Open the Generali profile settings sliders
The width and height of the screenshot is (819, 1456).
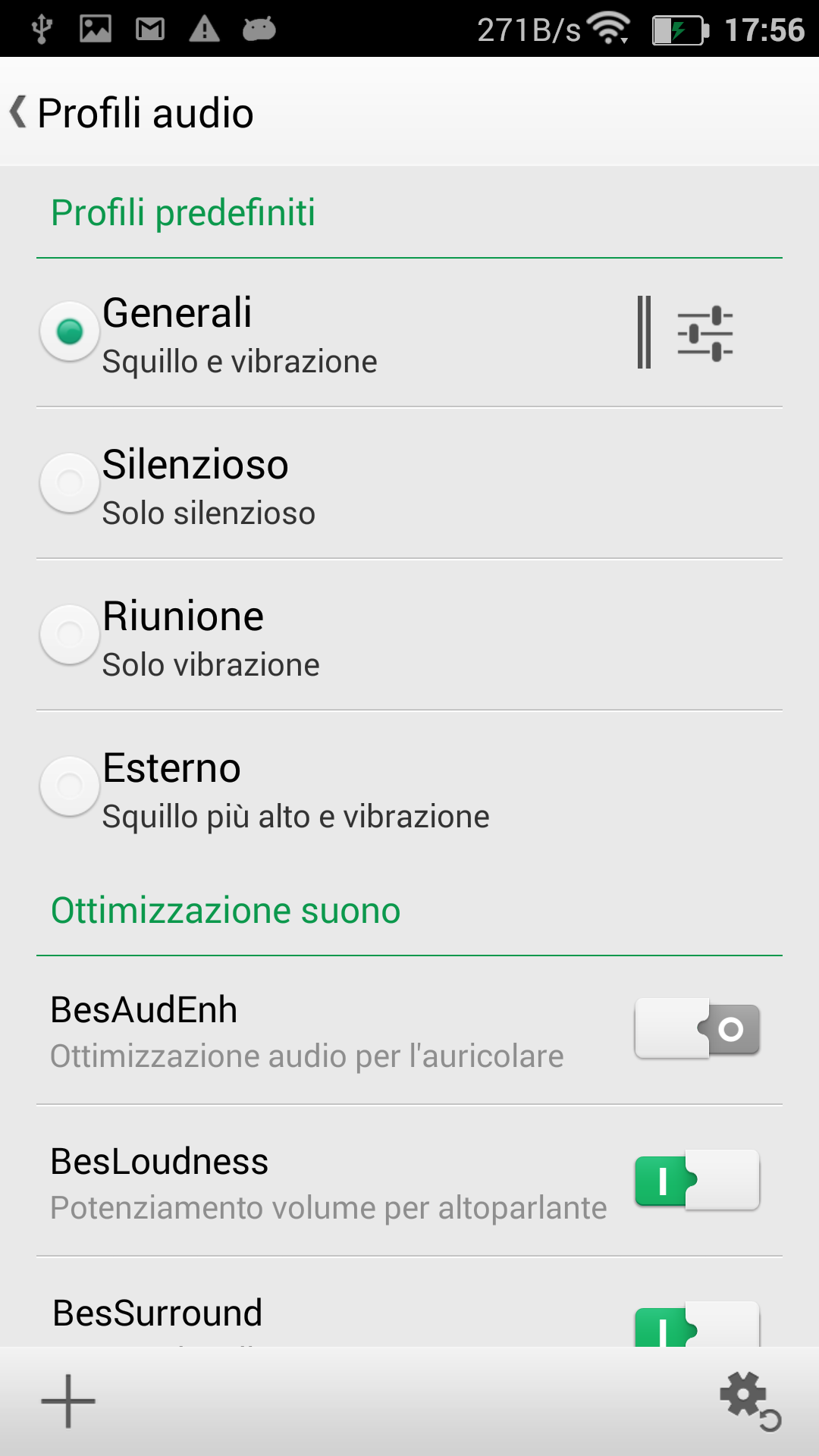point(704,333)
